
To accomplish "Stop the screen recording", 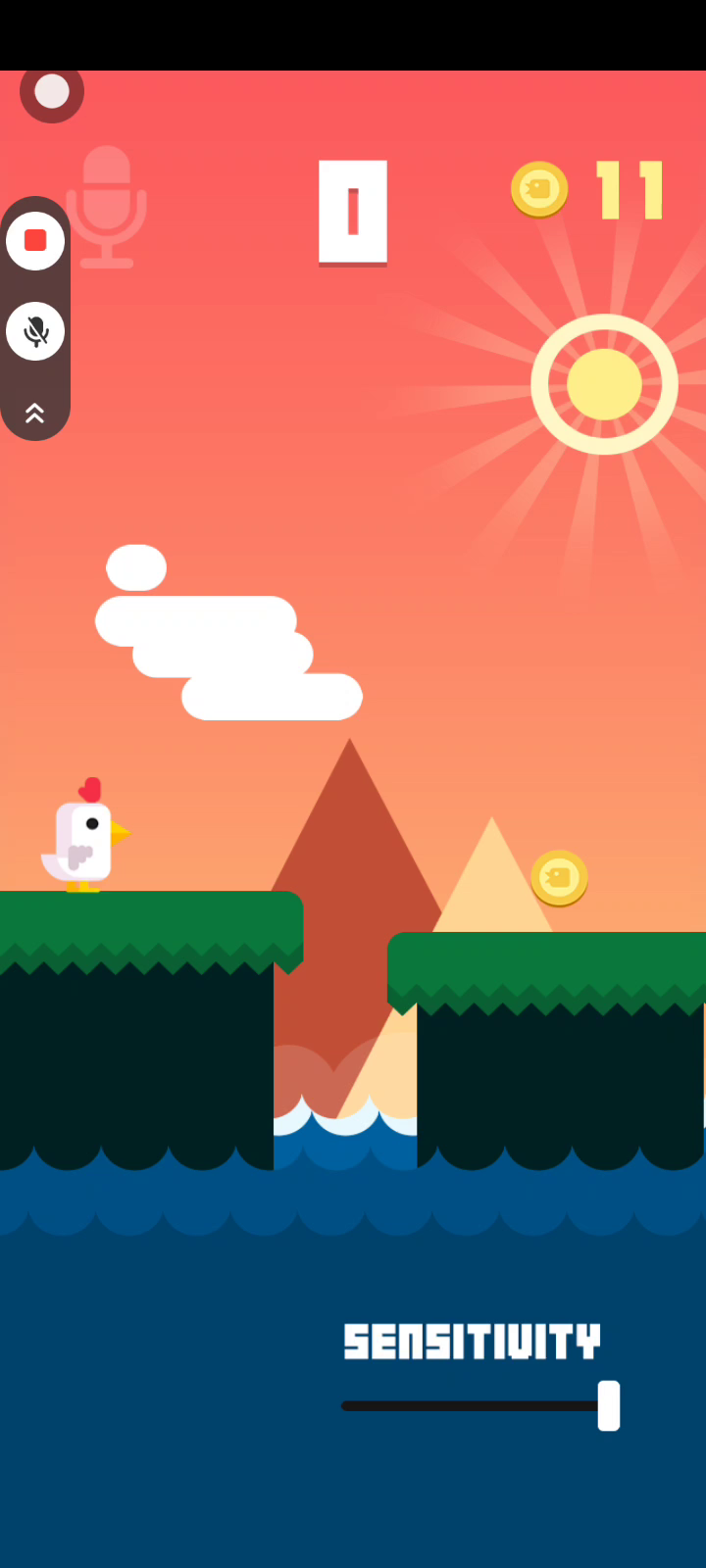I will coord(35,241).
